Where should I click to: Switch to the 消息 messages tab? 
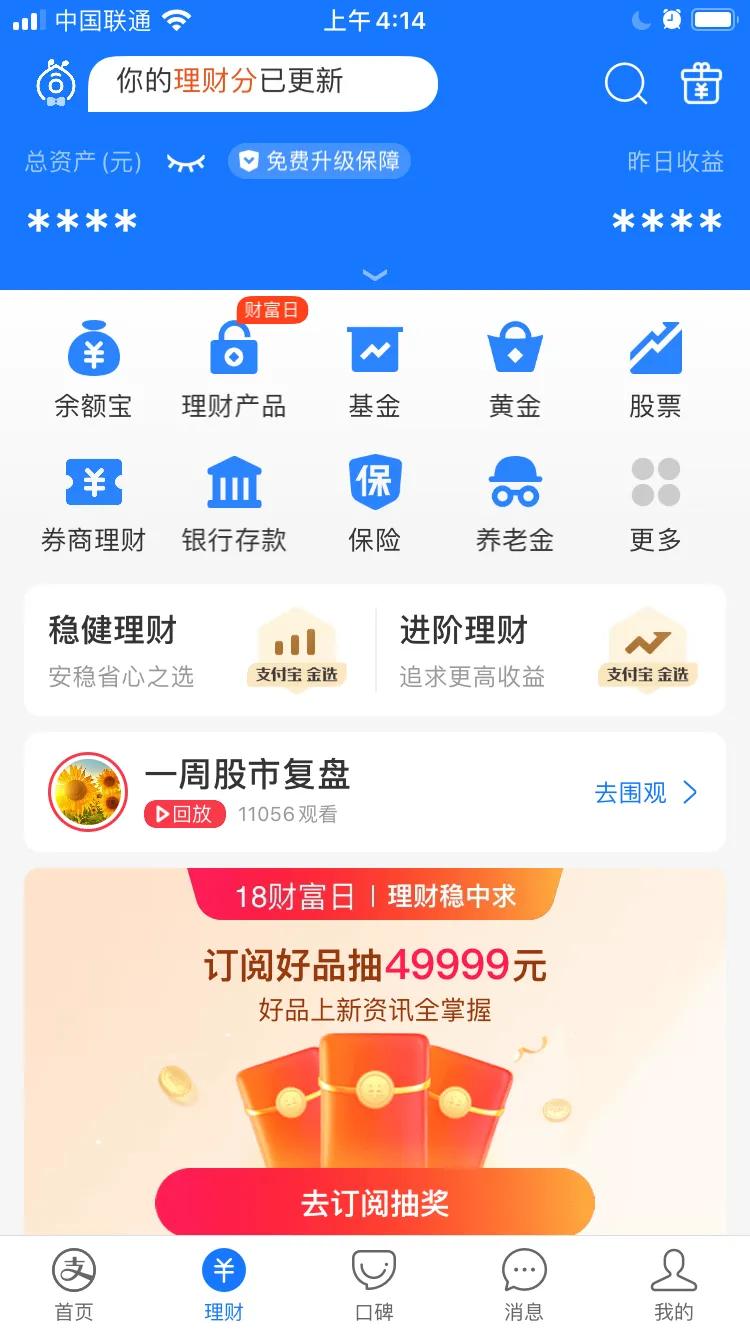524,1285
